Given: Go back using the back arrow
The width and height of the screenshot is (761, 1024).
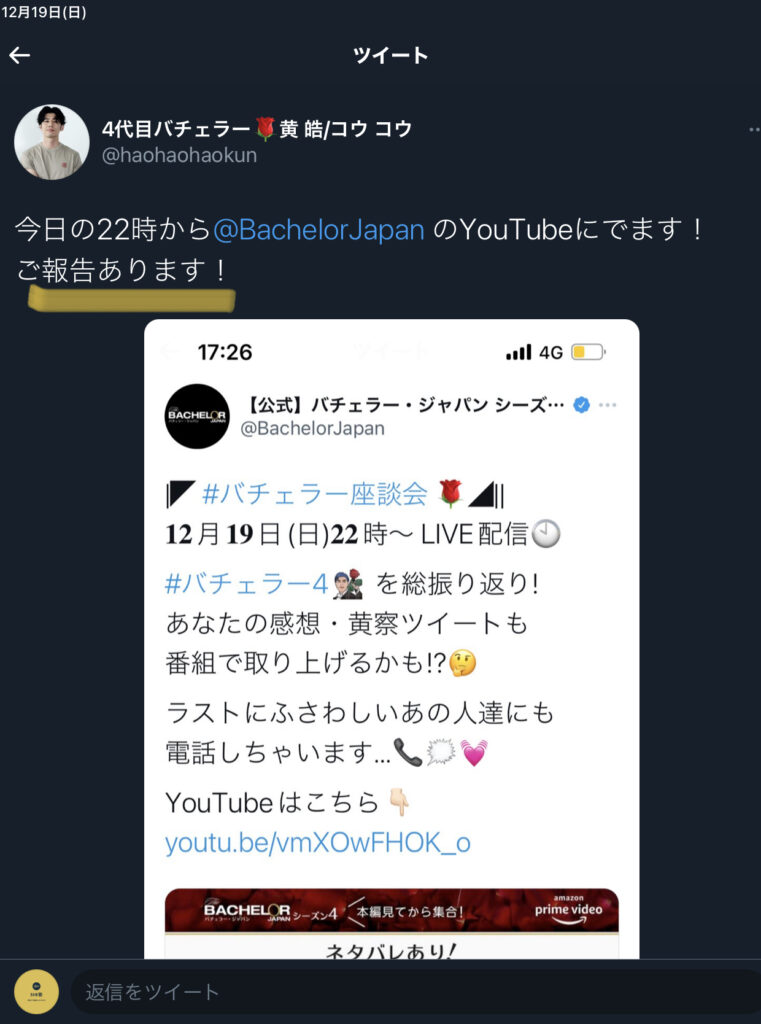Looking at the screenshot, I should [x=20, y=55].
